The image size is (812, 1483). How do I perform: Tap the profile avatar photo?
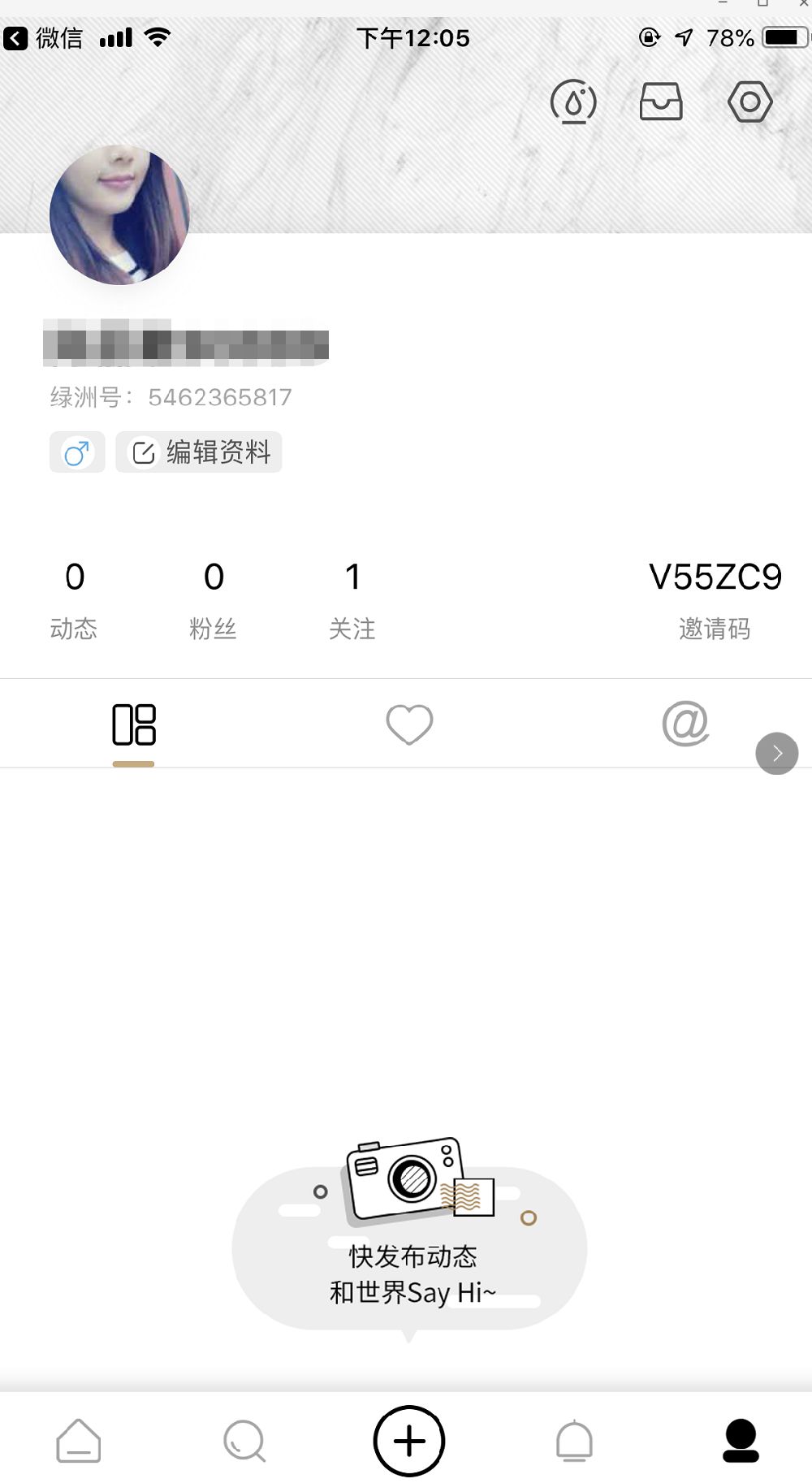click(x=119, y=215)
